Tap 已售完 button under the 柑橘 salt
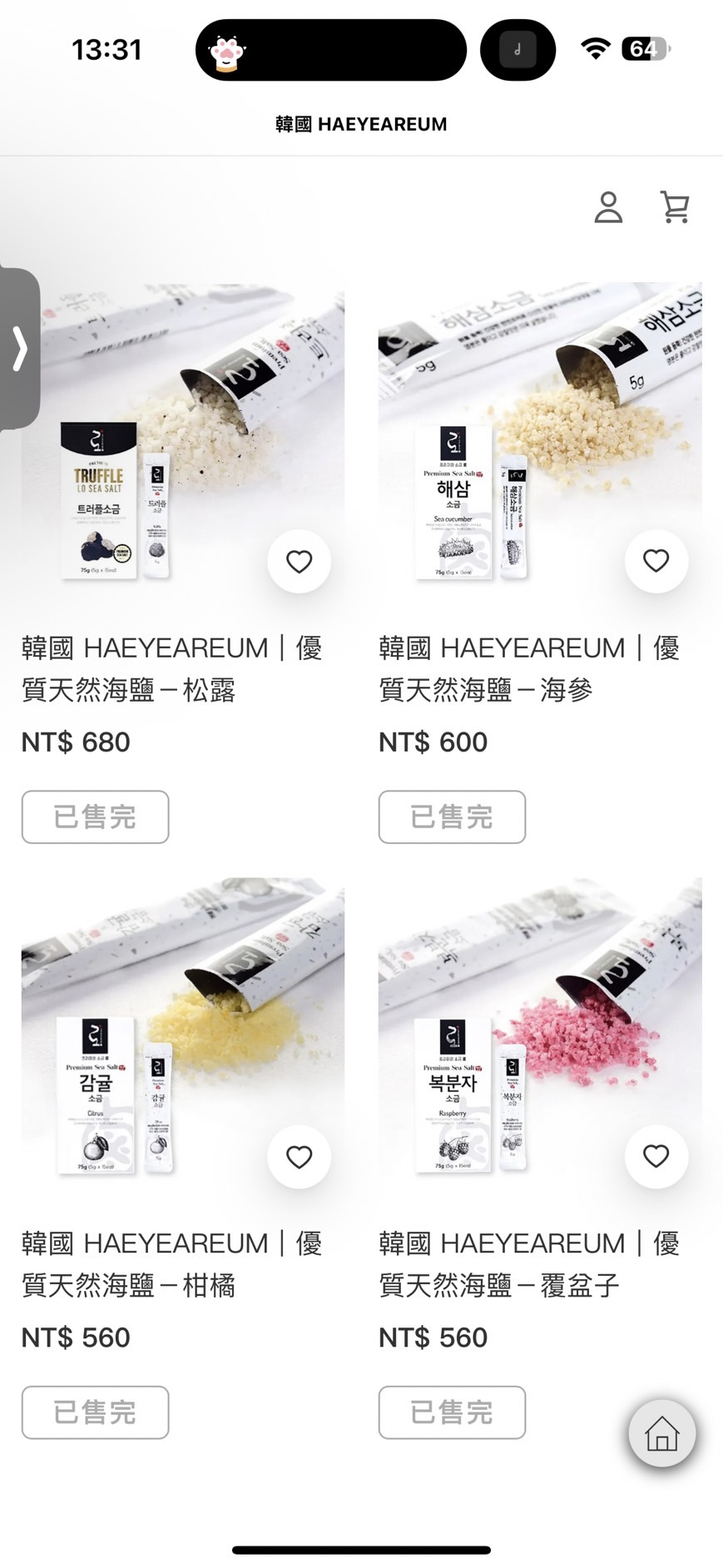Screen dimensions: 723x1568 click(95, 1412)
